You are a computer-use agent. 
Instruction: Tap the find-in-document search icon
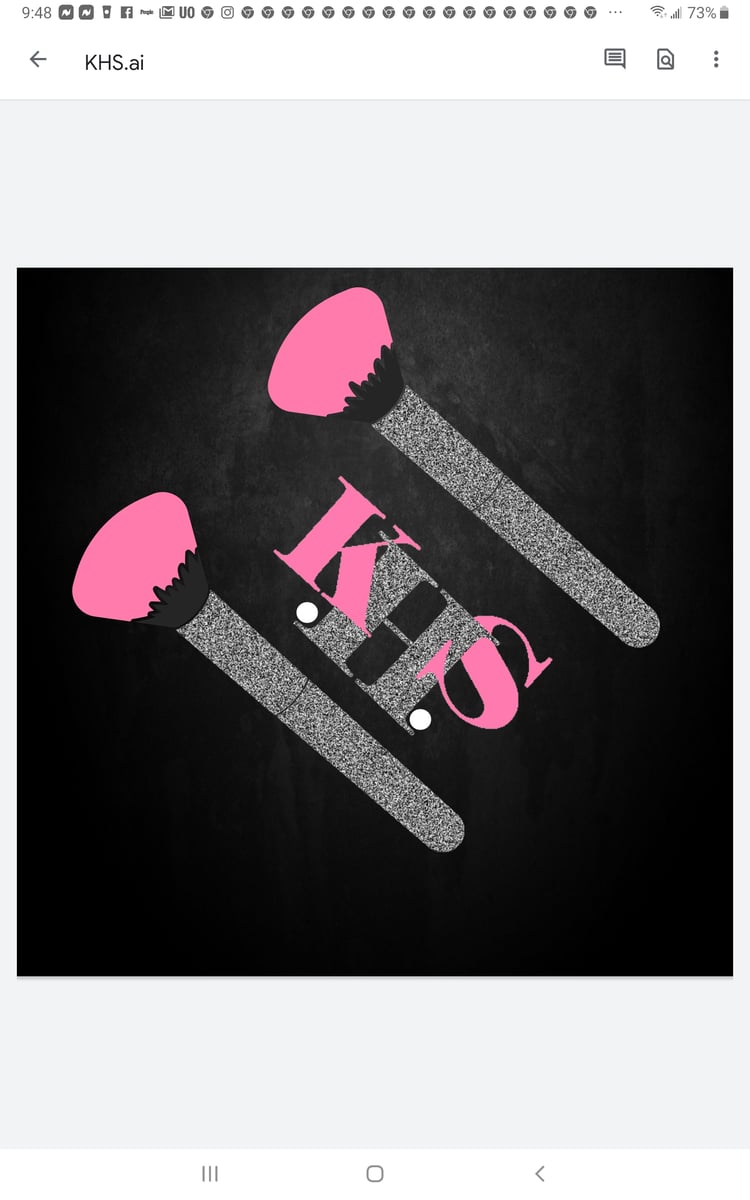pyautogui.click(x=665, y=60)
